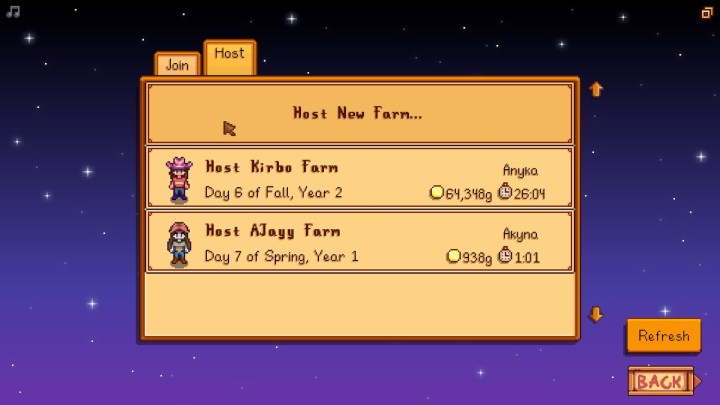Tap the up arrow of the list
This screenshot has width=720, height=405.
click(x=596, y=89)
